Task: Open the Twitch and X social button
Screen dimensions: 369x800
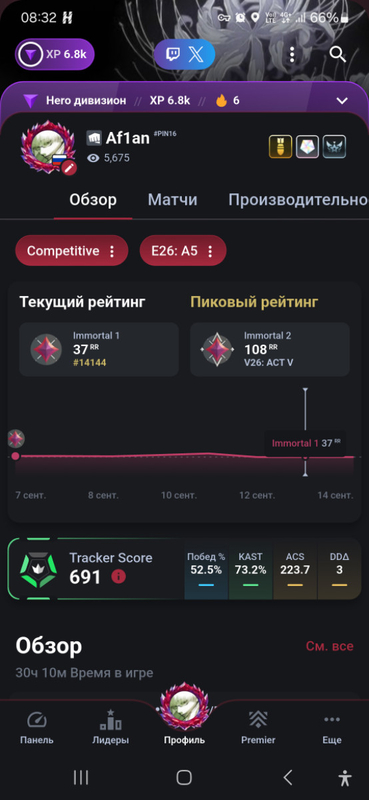Action: 184,54
